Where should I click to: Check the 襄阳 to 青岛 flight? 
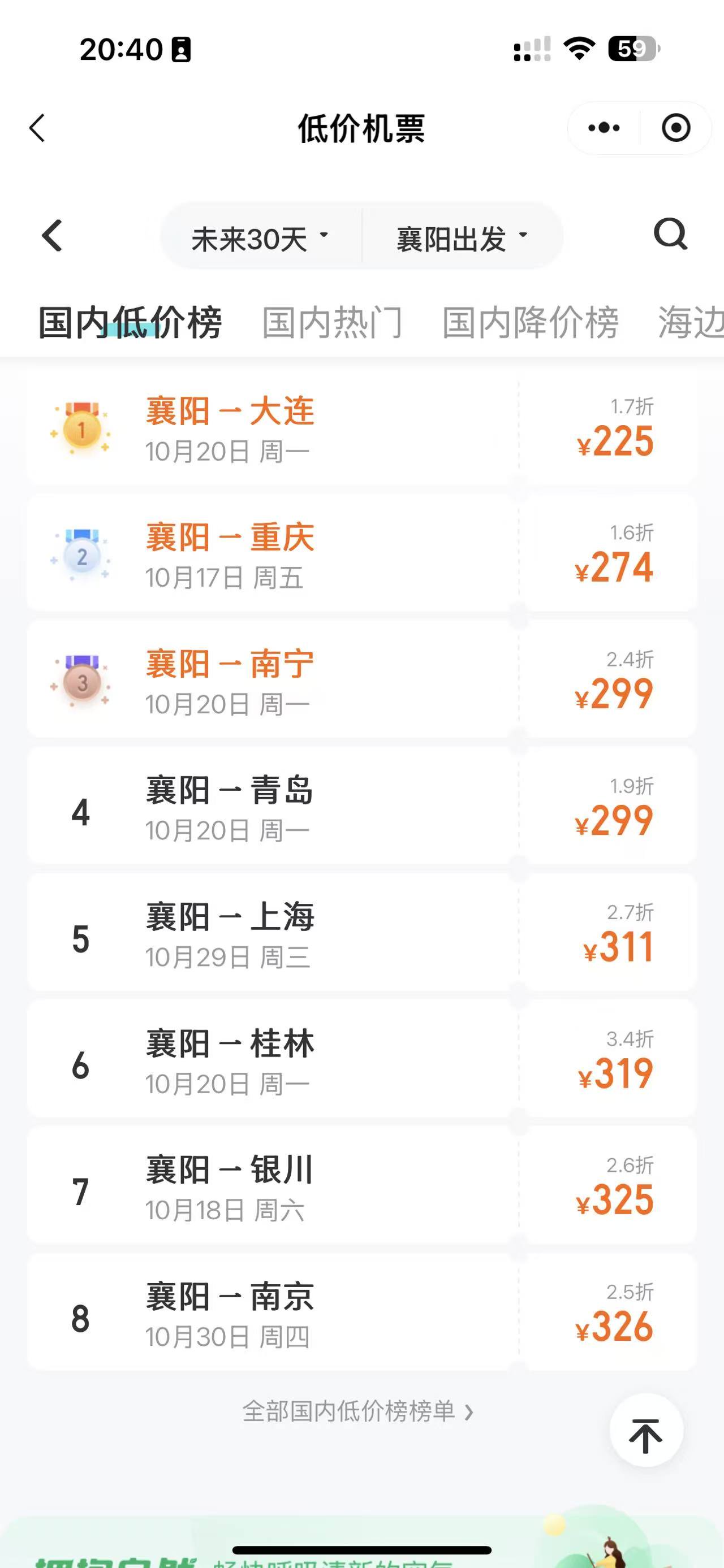(x=361, y=808)
